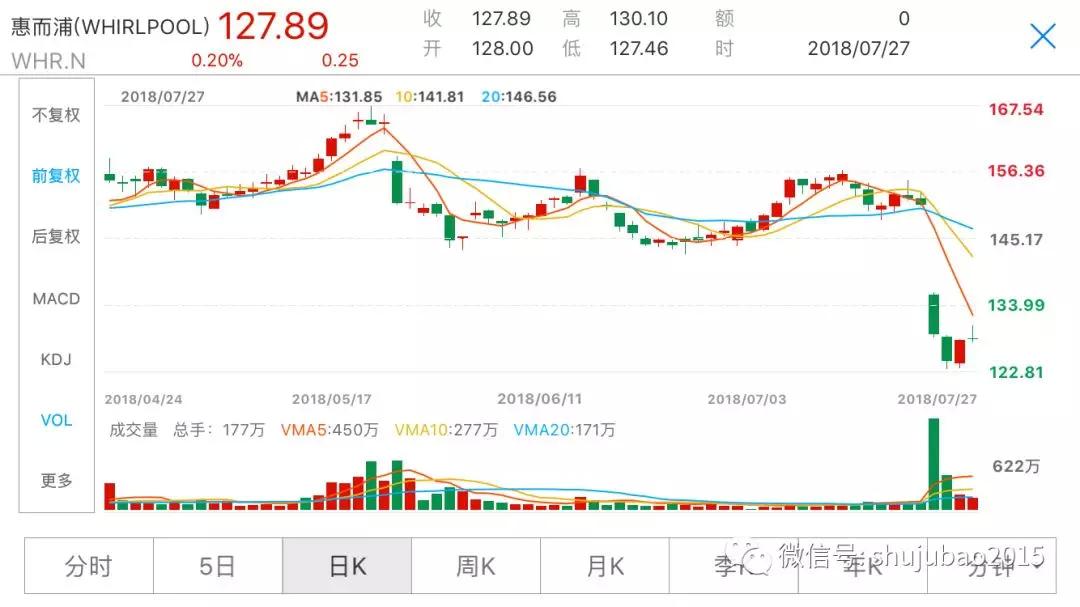Select 前复权 adjustment option
The height and width of the screenshot is (607, 1080).
[56, 176]
